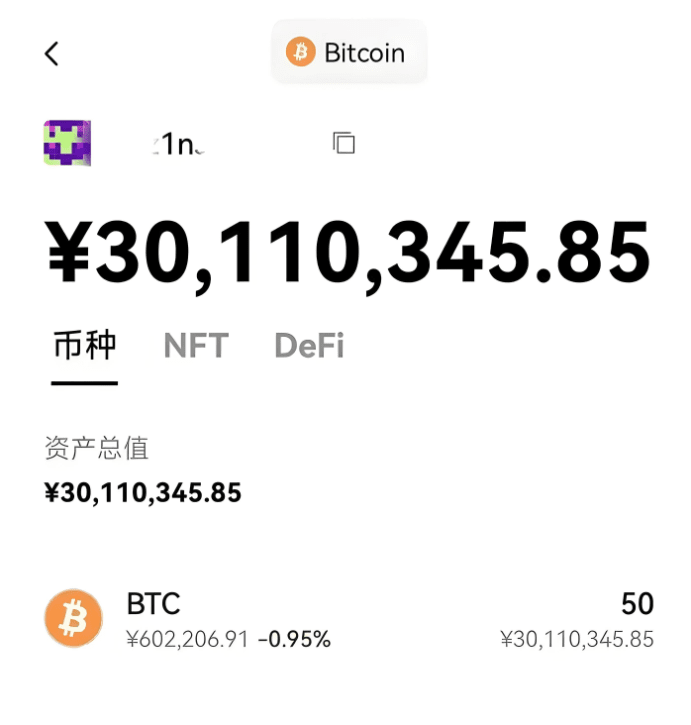The width and height of the screenshot is (691, 725).
Task: Select the 币种 tab
Action: 84,346
